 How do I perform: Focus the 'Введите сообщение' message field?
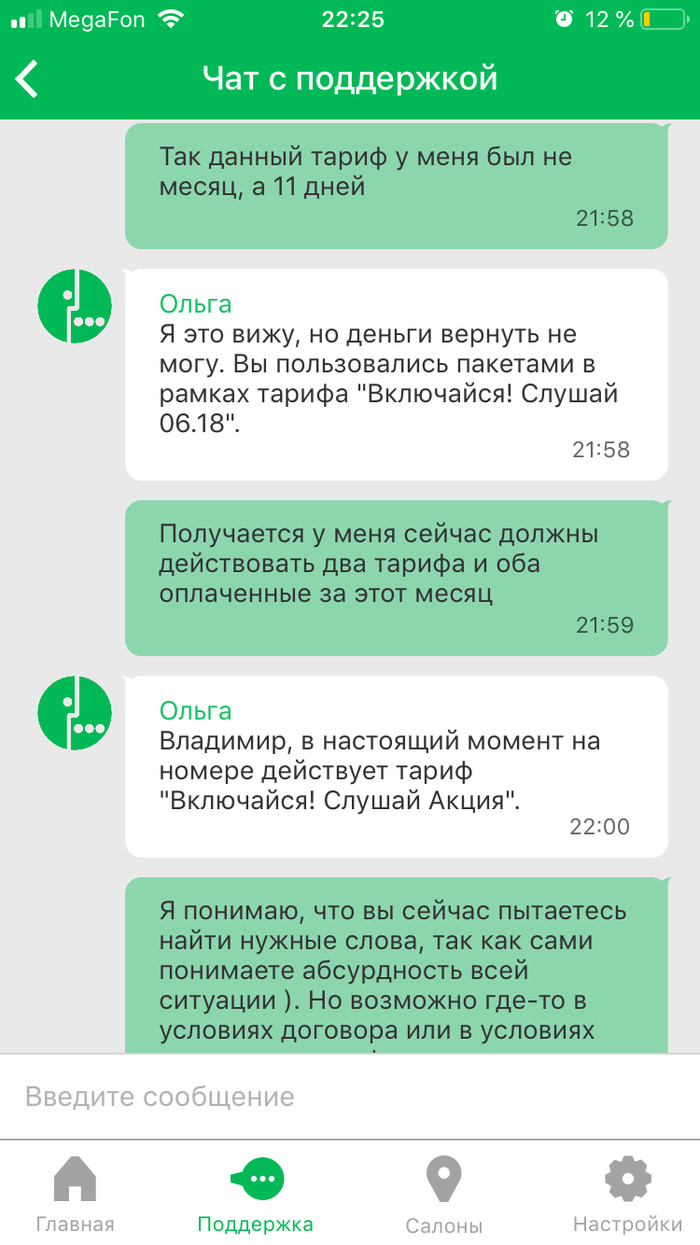coord(350,1097)
